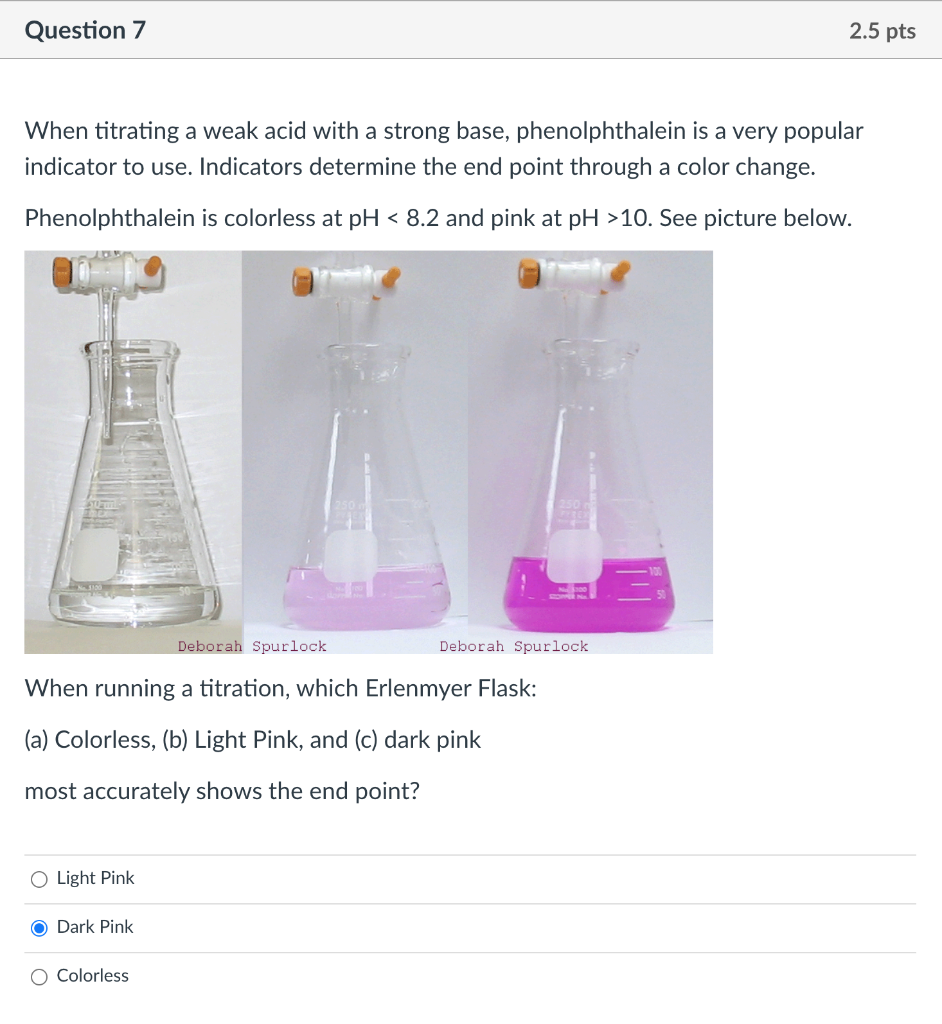Pick Colorless as the answer

point(40,977)
